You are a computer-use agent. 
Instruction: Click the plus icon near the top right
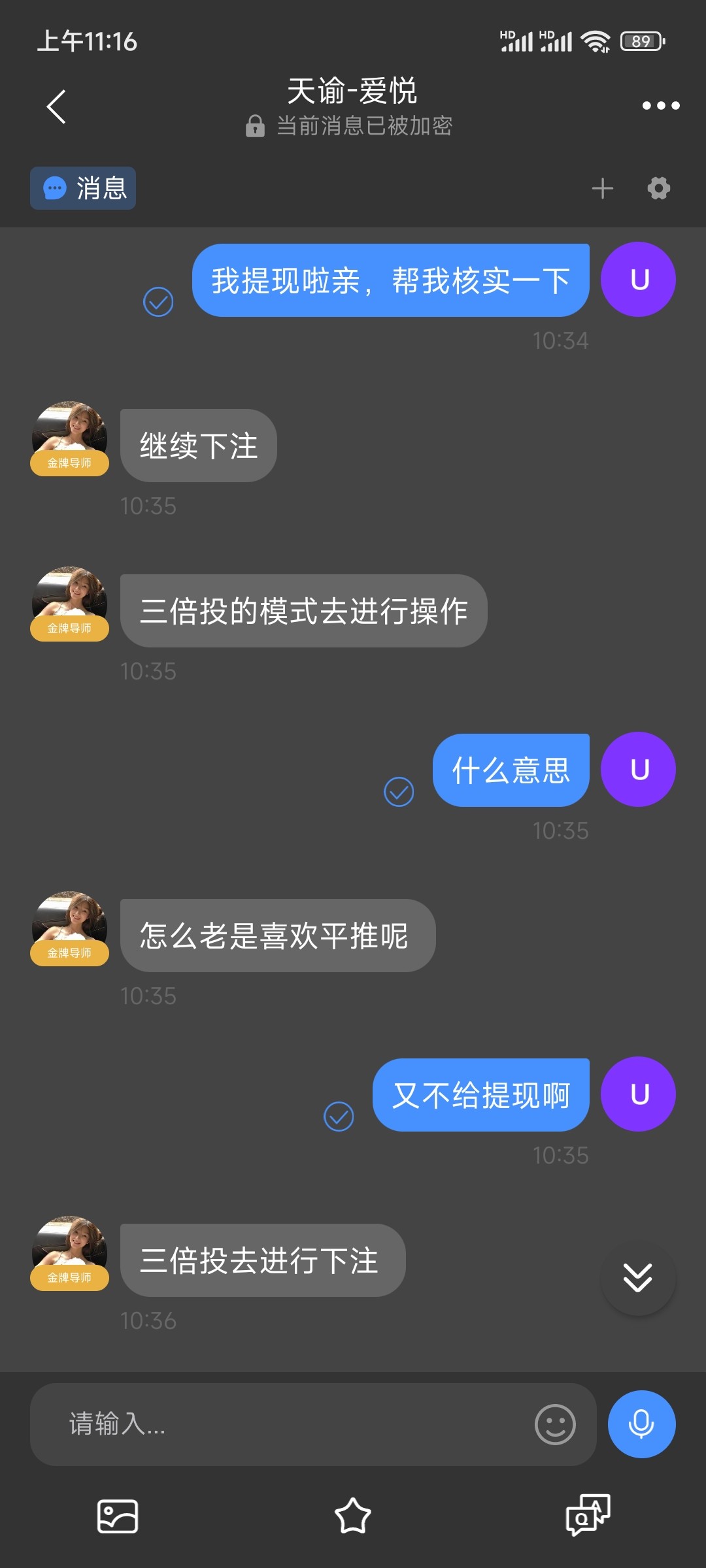[x=603, y=188]
